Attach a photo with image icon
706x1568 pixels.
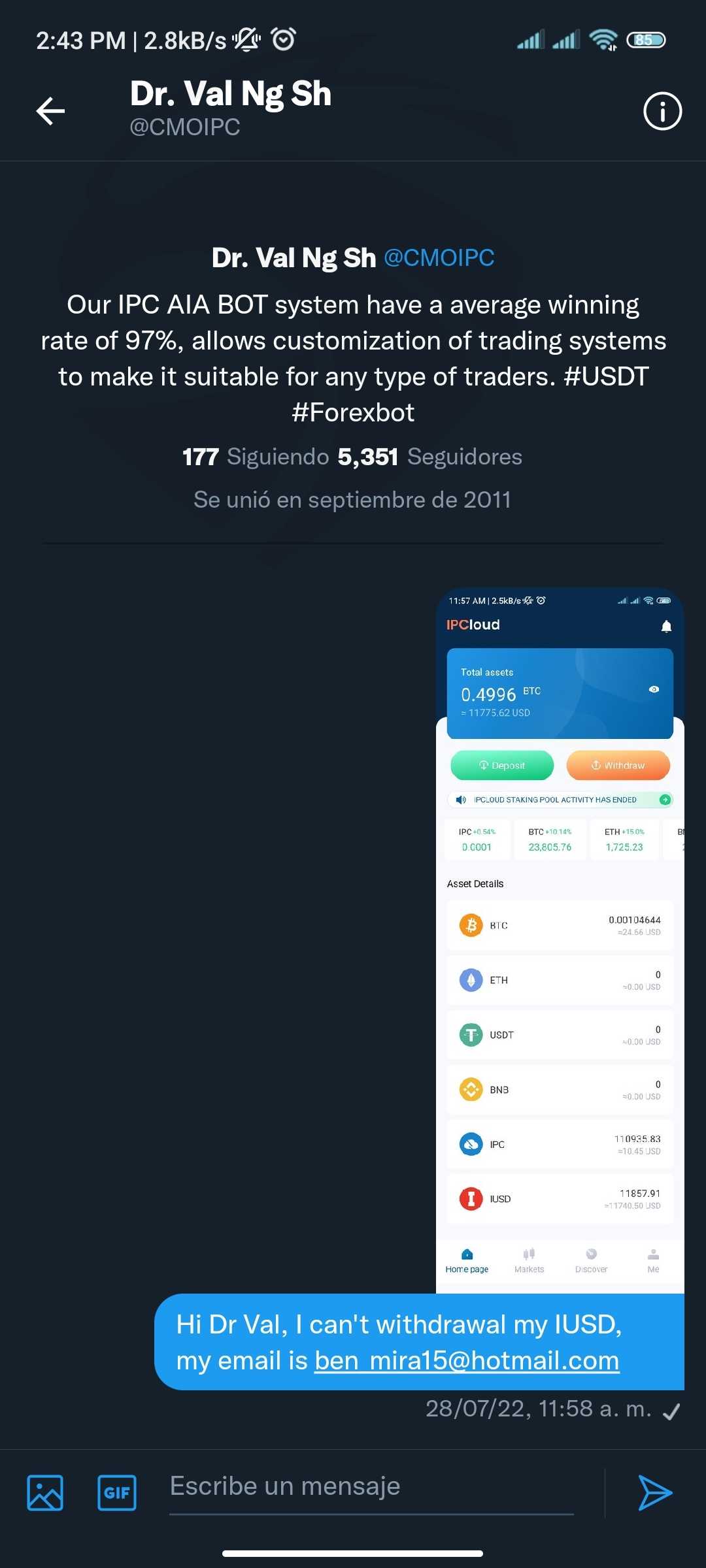[x=45, y=1493]
